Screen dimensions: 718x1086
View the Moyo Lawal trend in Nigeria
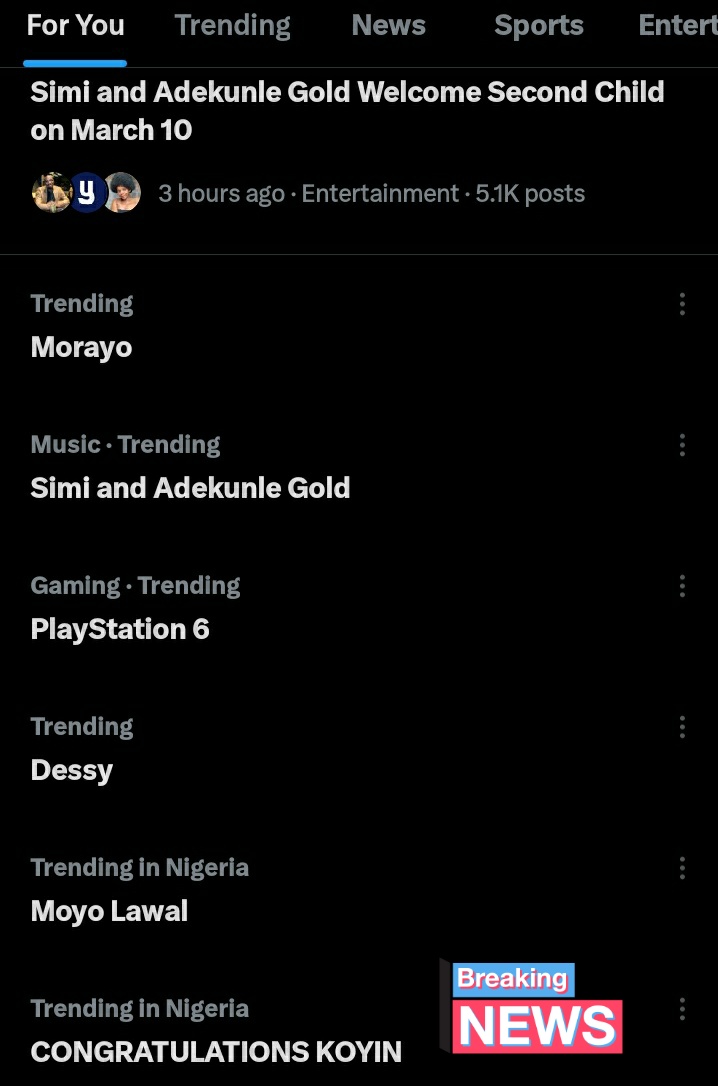tap(109, 911)
